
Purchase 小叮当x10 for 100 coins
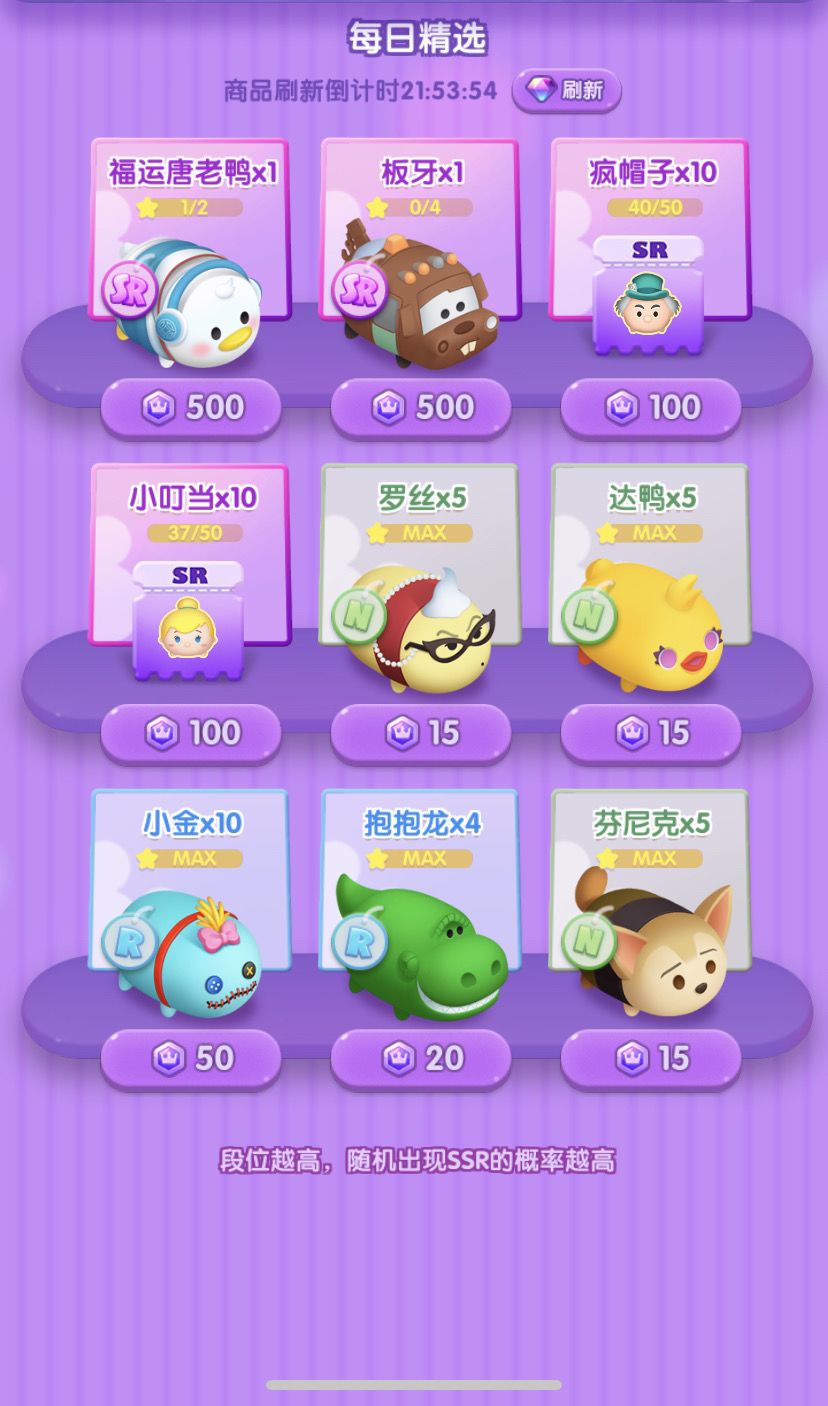pos(190,732)
